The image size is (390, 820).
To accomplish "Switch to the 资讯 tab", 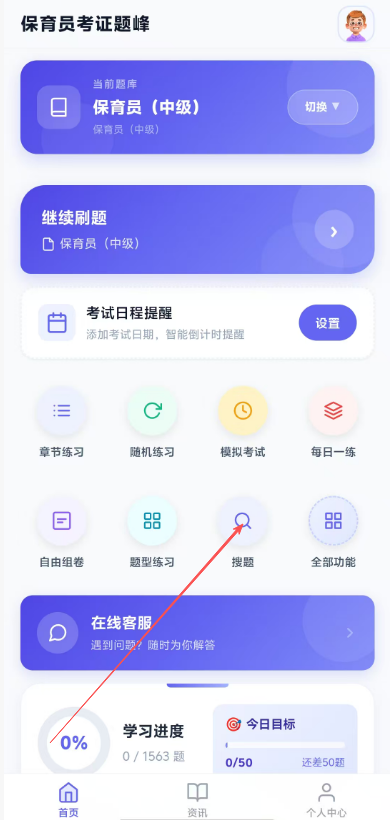I will (197, 799).
